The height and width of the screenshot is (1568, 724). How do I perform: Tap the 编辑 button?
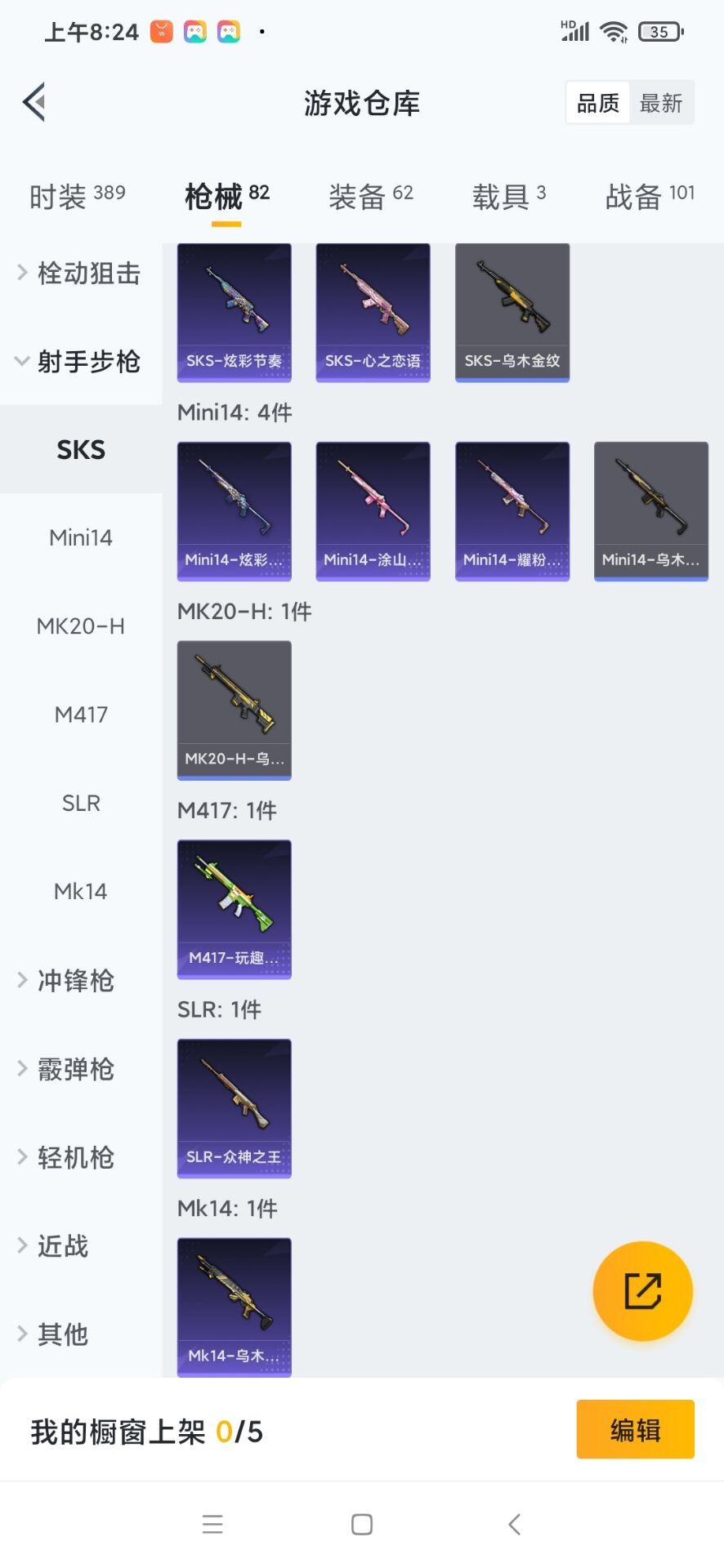click(635, 1429)
